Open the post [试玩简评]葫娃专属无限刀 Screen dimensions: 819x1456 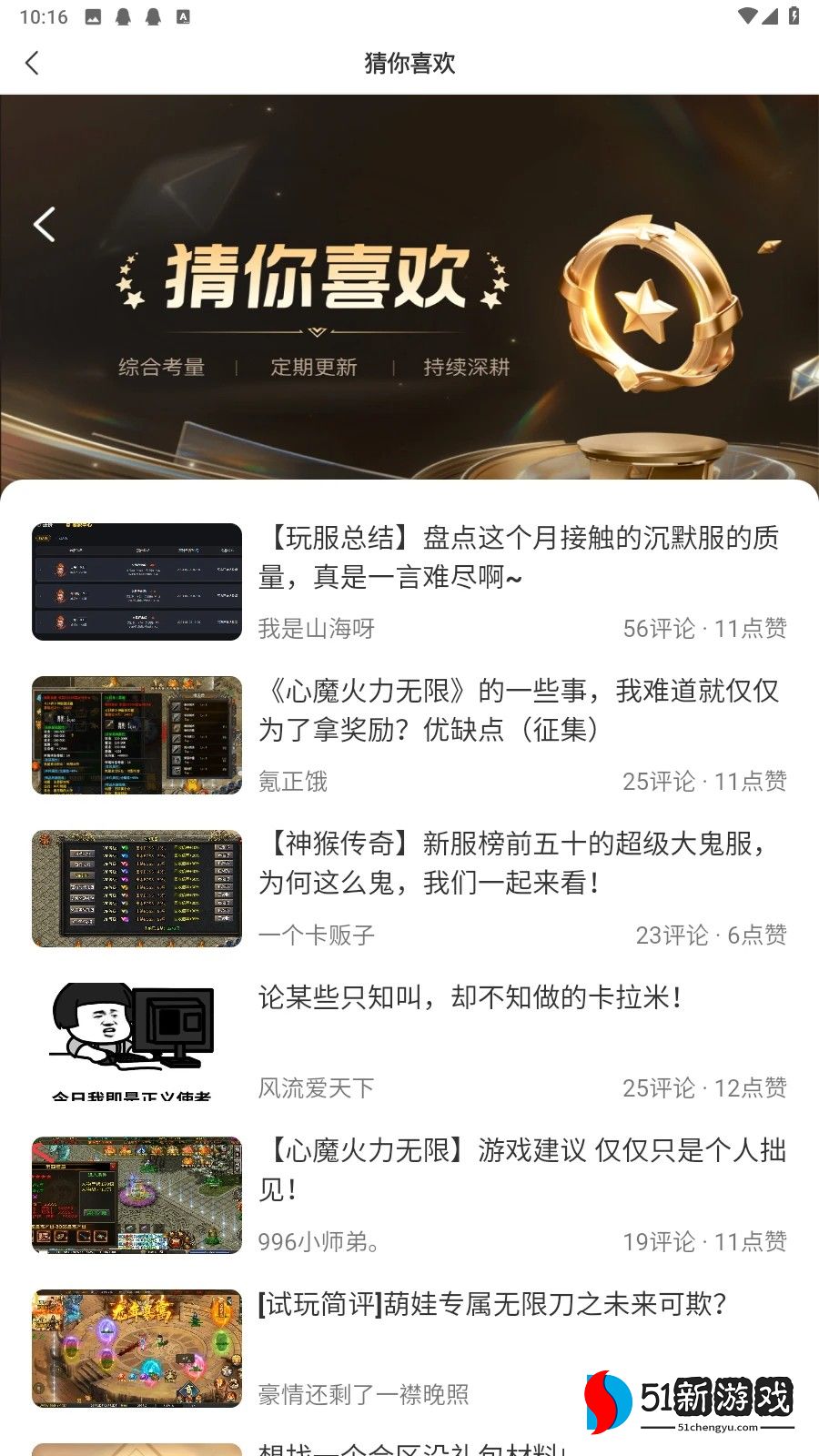[492, 1305]
